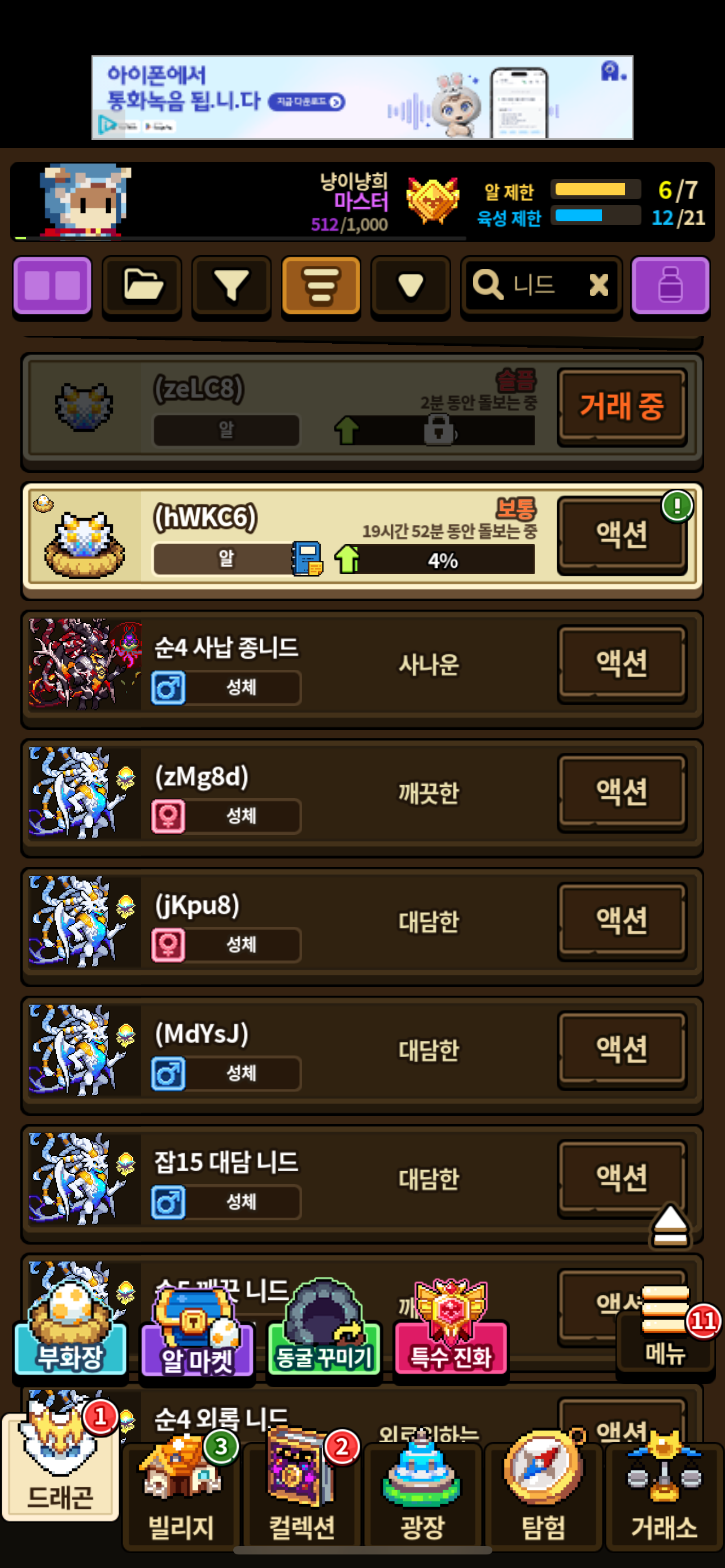Tap 액션 for dragon (zMg8d)
725x1568 pixels.
tap(621, 792)
